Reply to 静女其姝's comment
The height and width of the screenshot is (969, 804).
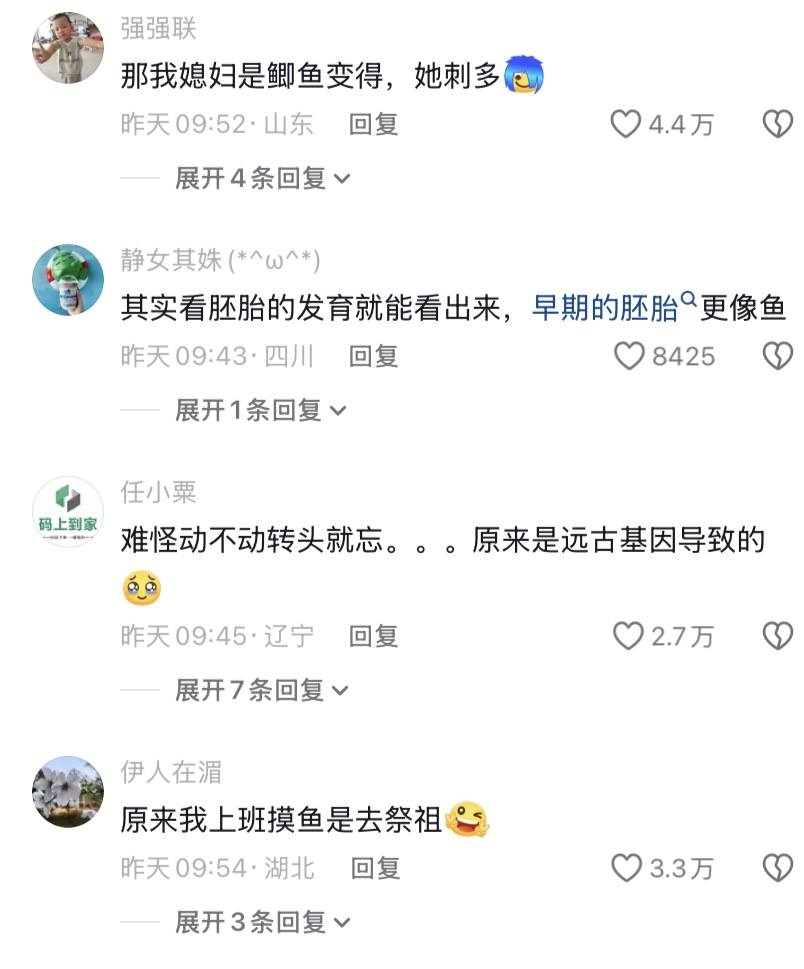click(374, 356)
